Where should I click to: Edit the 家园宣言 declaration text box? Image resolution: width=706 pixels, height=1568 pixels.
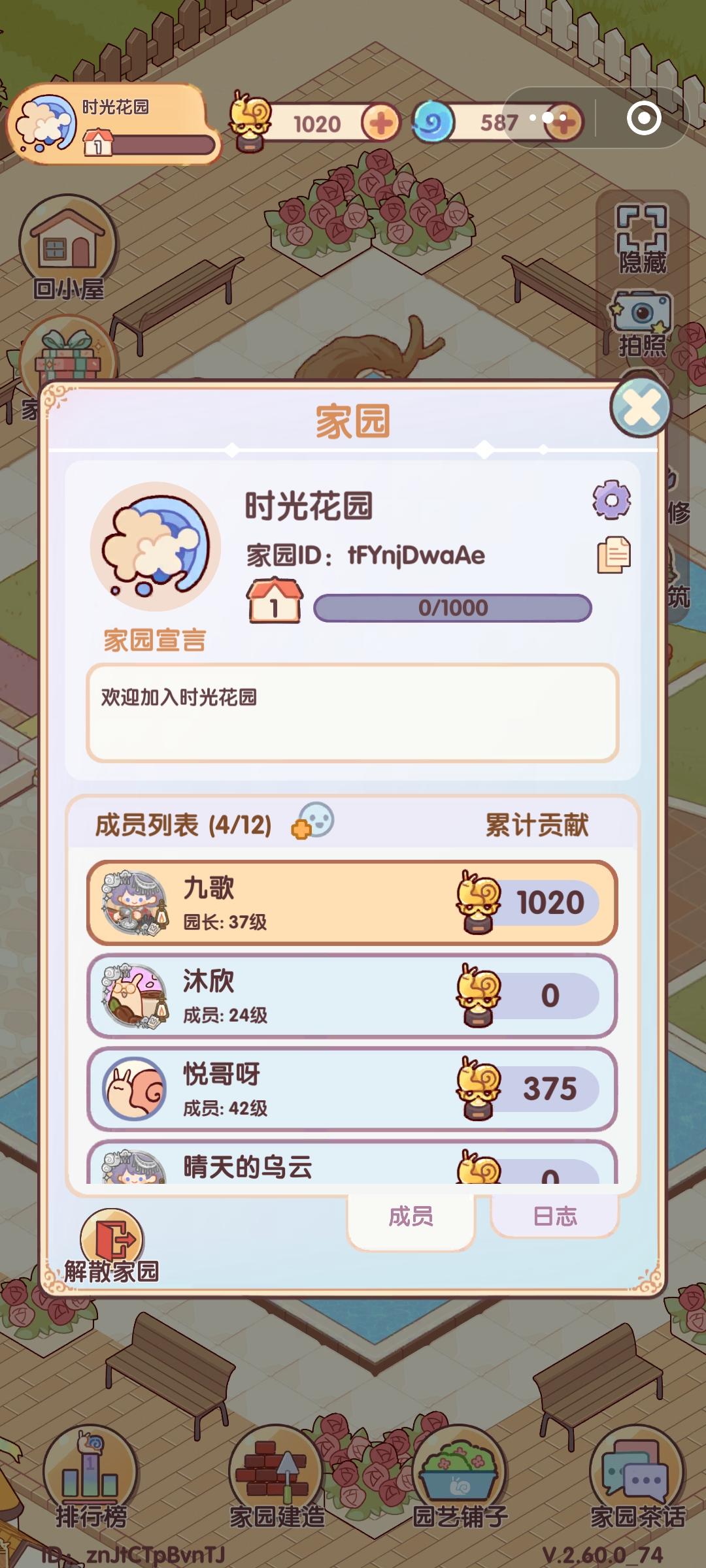pyautogui.click(x=356, y=712)
